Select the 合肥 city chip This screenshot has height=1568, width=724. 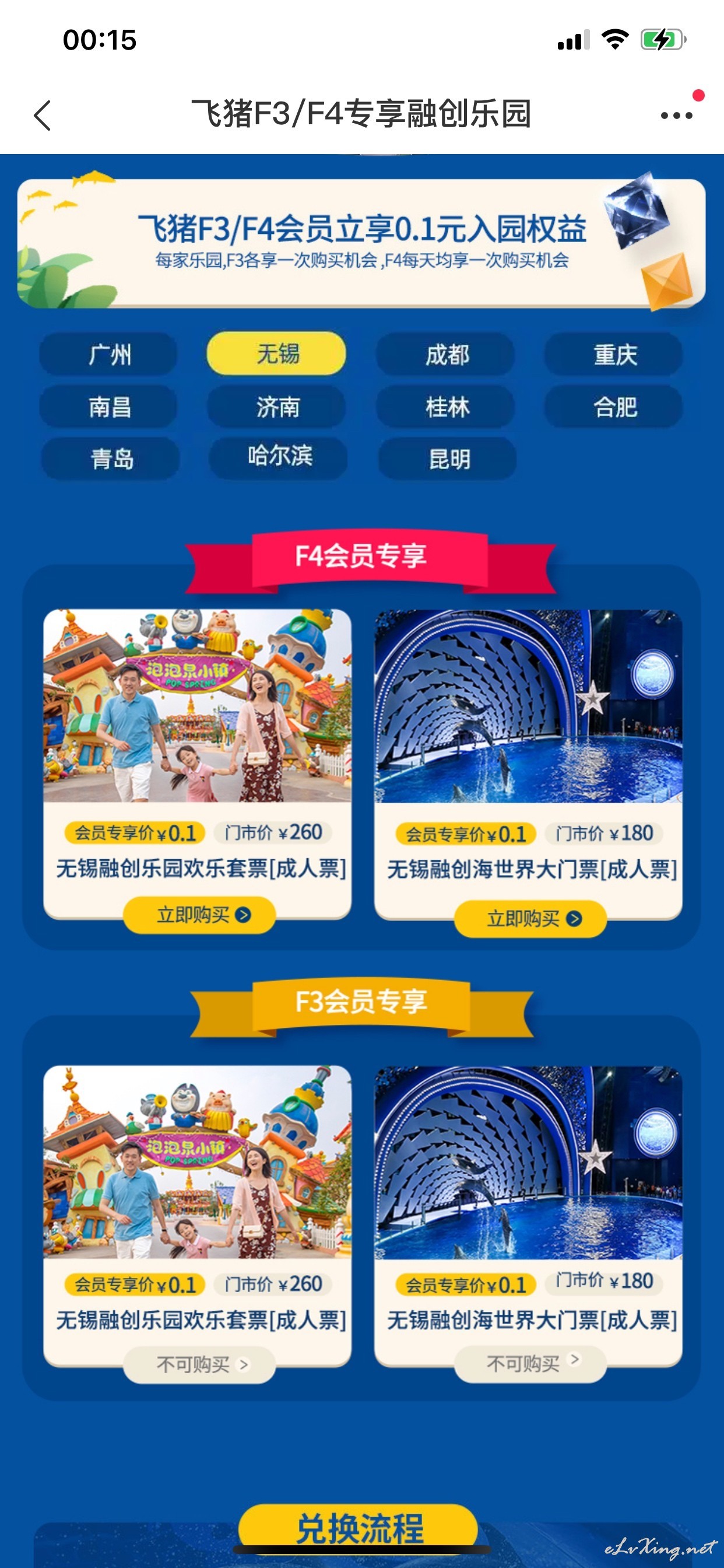(x=614, y=407)
